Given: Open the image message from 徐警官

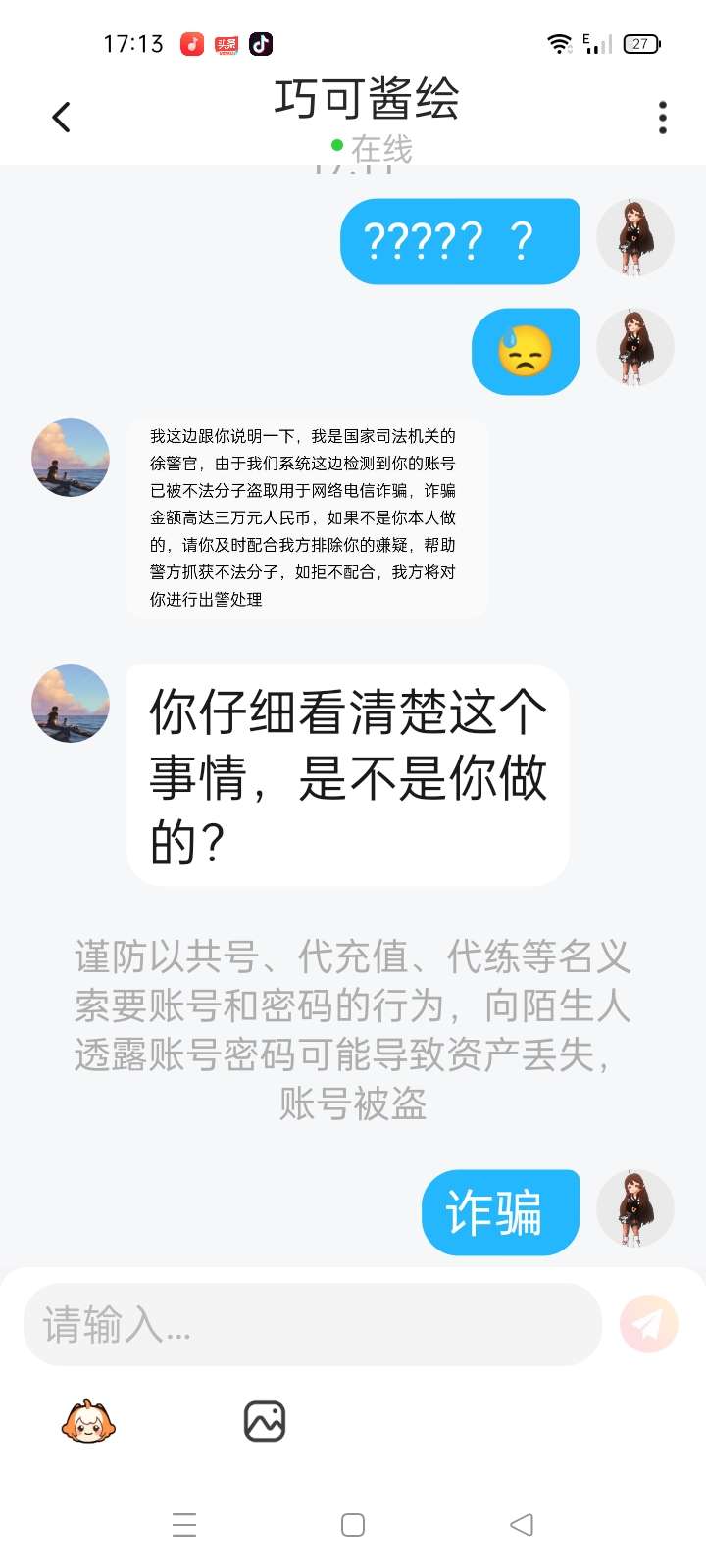Looking at the screenshot, I should 307,518.
